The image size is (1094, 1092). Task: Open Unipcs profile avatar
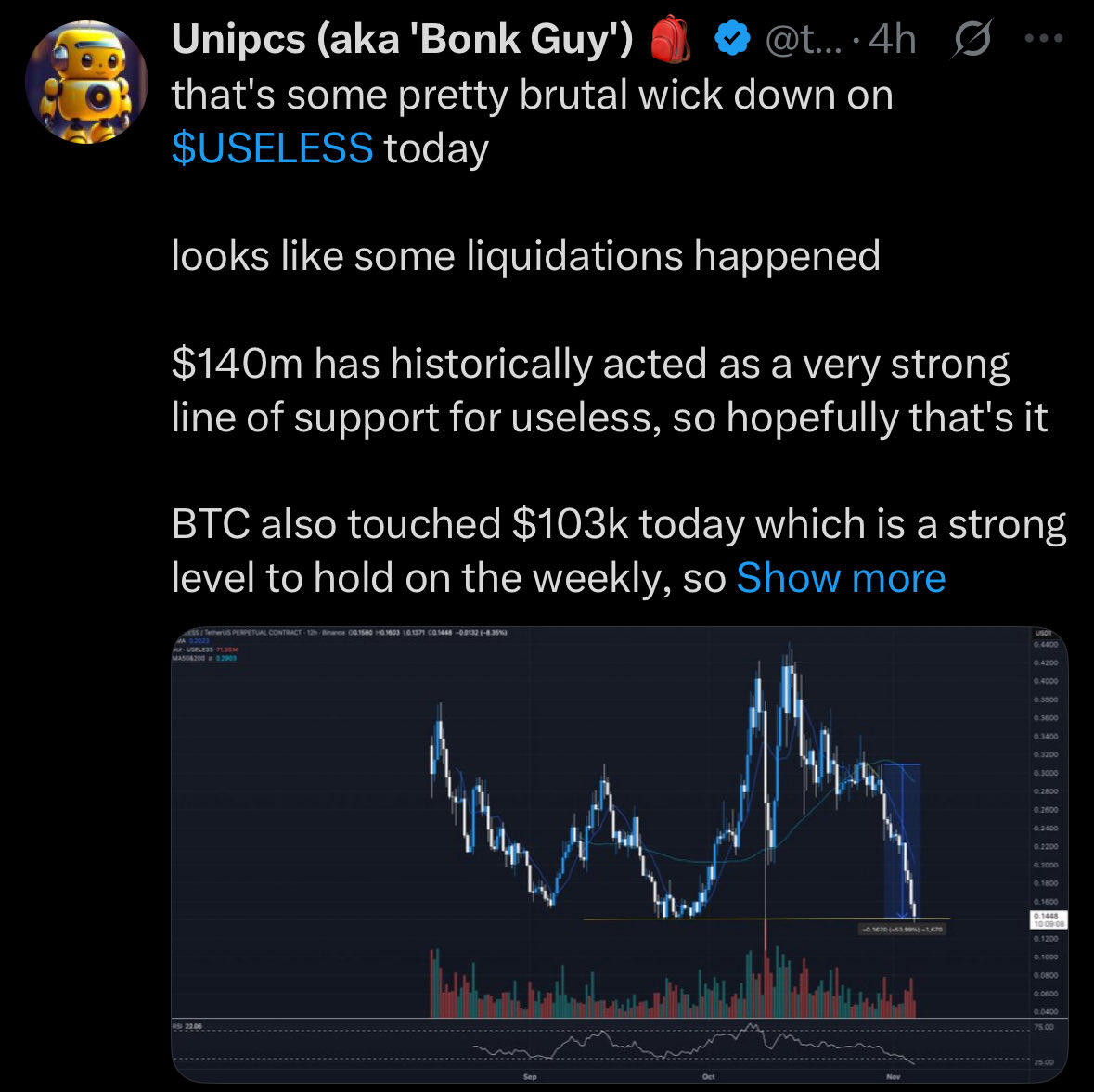click(x=86, y=84)
